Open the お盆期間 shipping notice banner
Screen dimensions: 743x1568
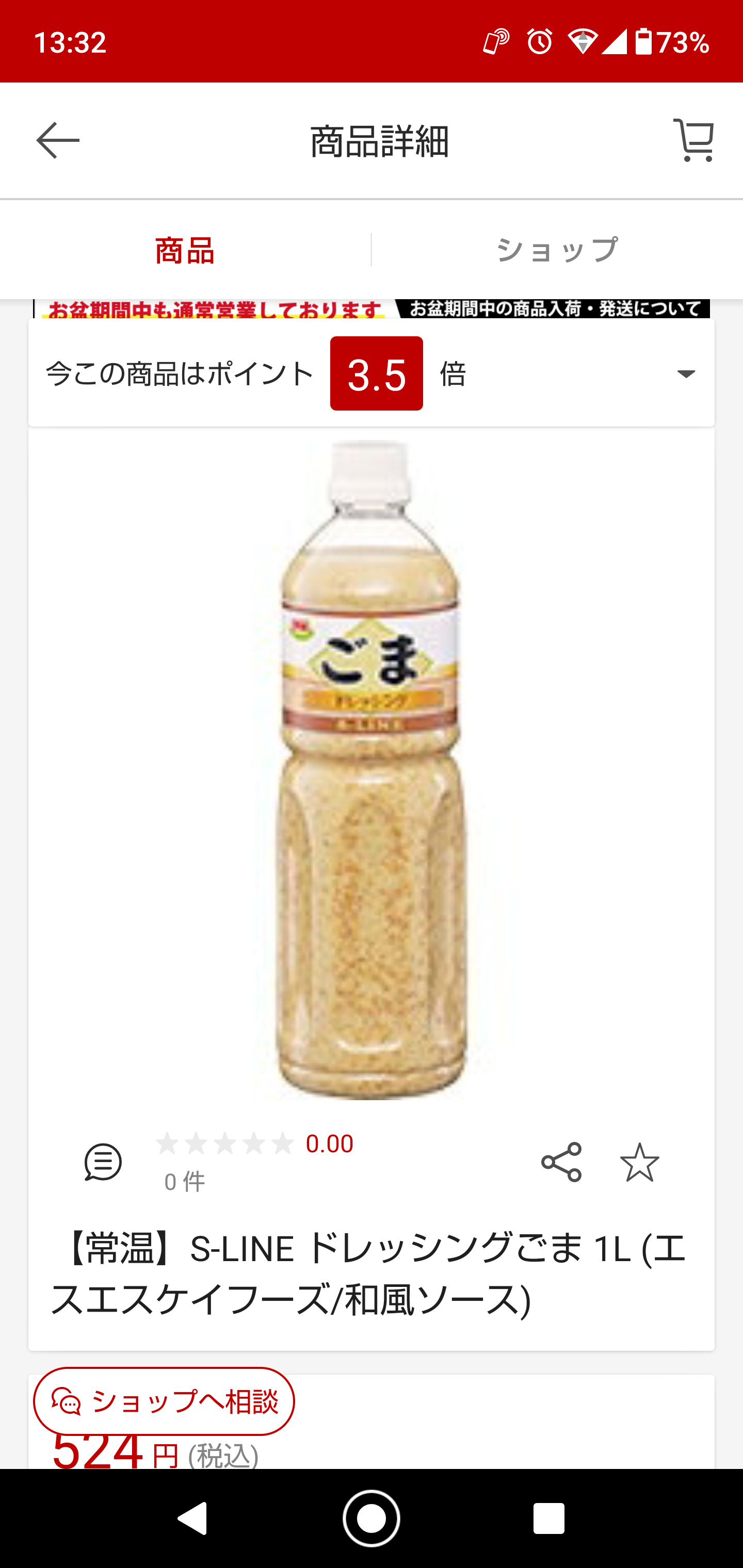pos(554,308)
